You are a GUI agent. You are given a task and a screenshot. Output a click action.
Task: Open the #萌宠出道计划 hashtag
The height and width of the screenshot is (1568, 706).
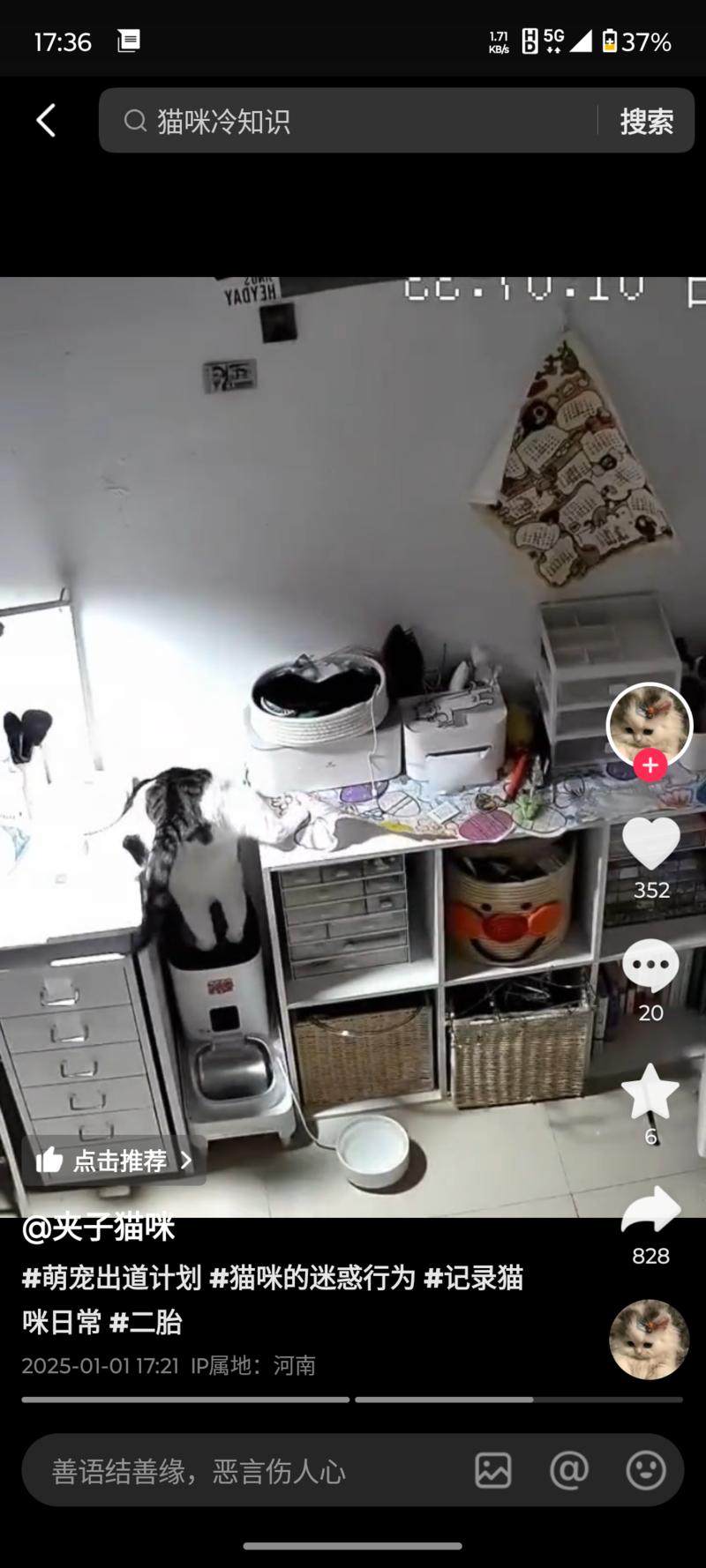click(x=111, y=1277)
